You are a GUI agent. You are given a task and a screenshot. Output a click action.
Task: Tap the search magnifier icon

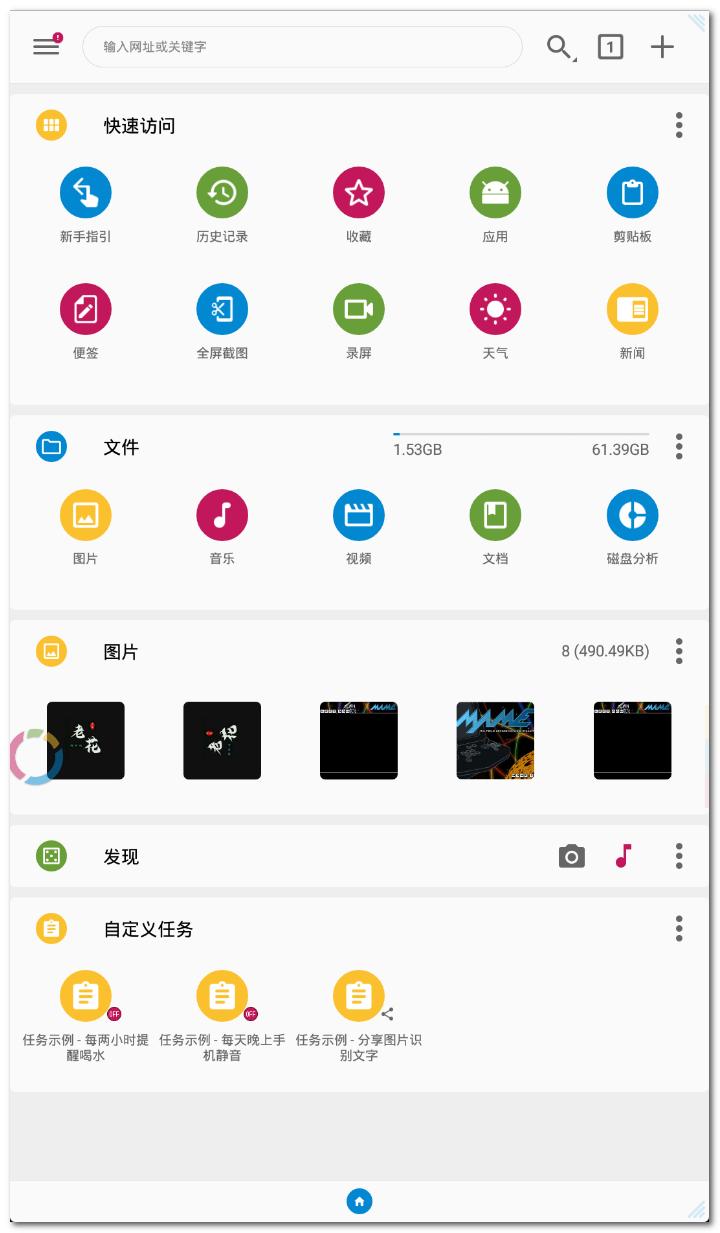point(559,47)
